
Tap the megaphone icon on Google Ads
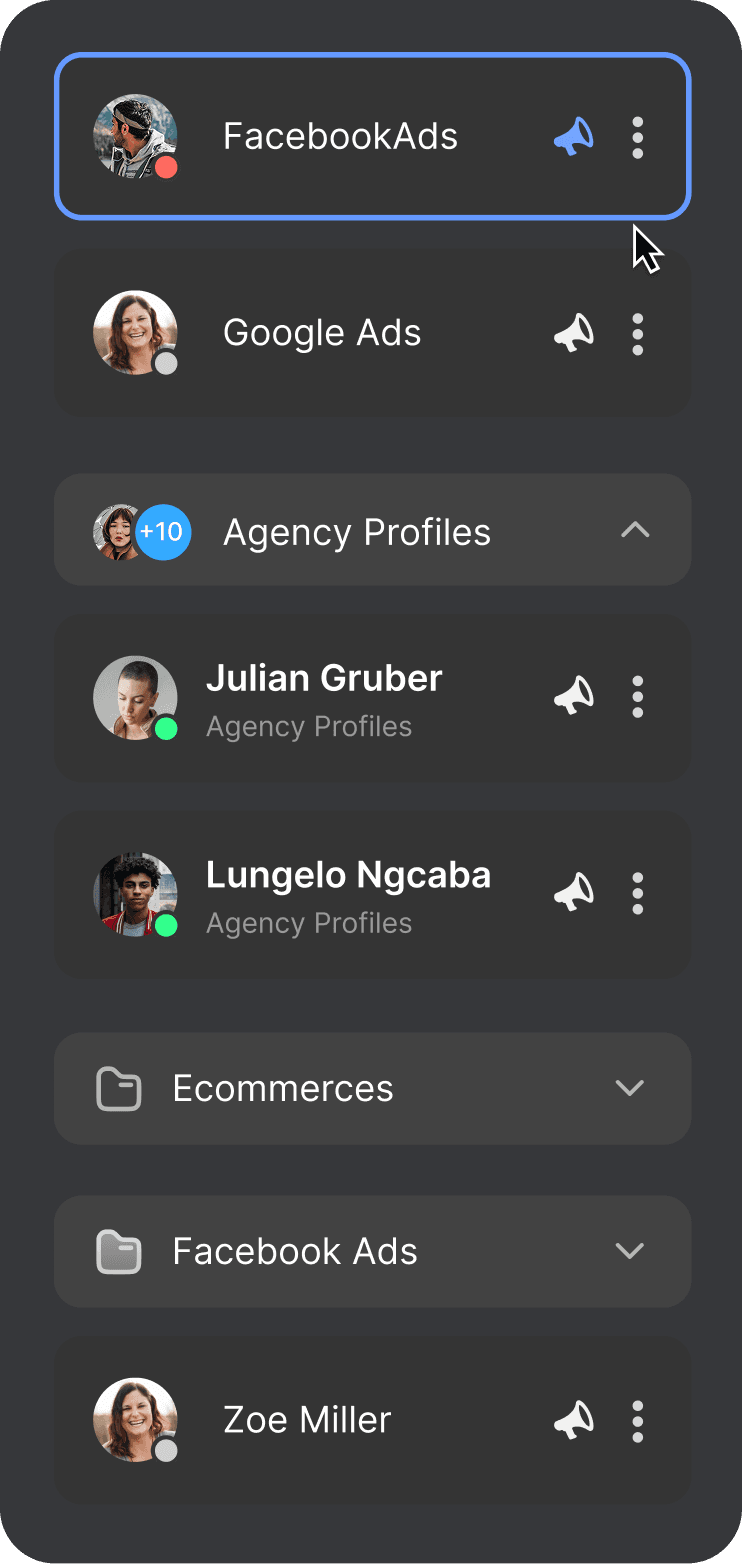click(574, 333)
